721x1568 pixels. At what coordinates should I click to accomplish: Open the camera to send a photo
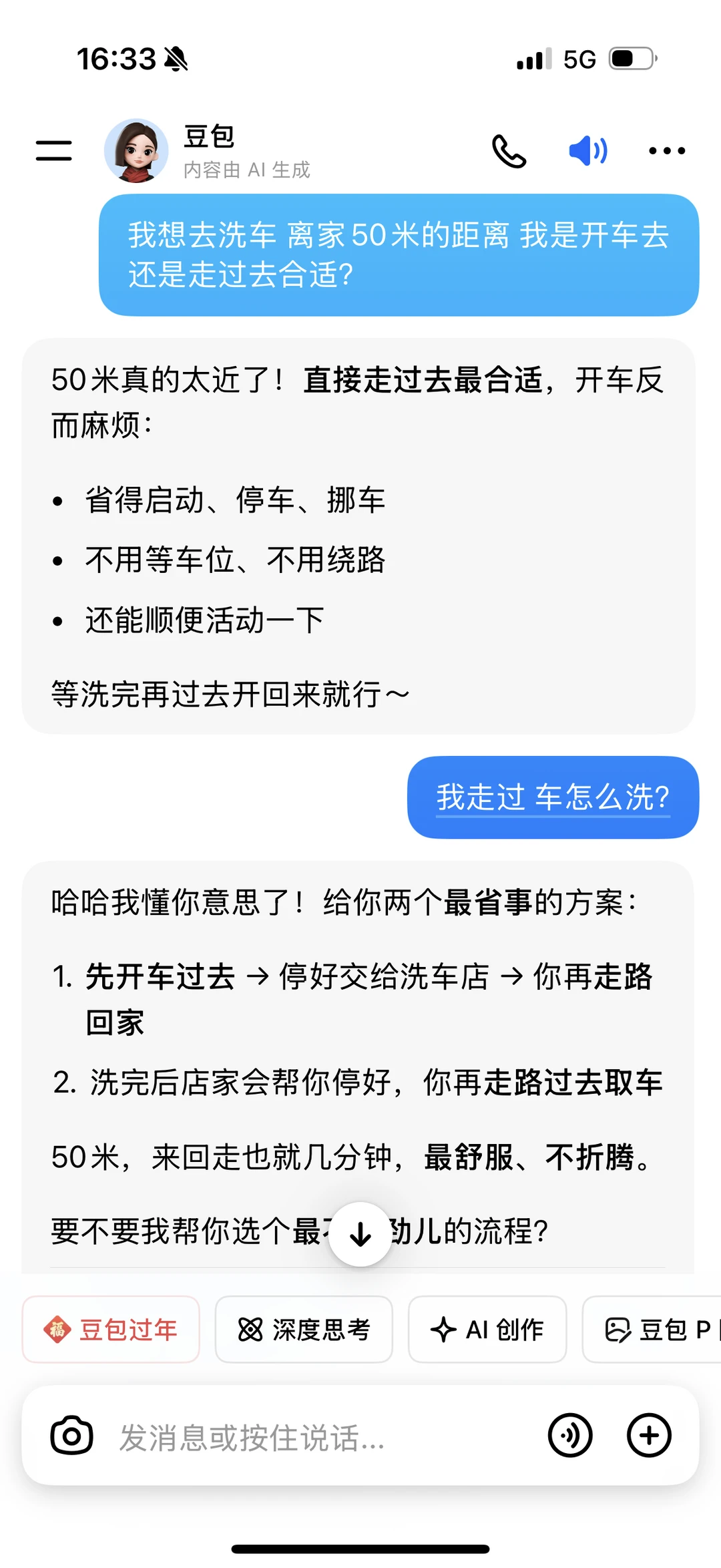tap(73, 1436)
